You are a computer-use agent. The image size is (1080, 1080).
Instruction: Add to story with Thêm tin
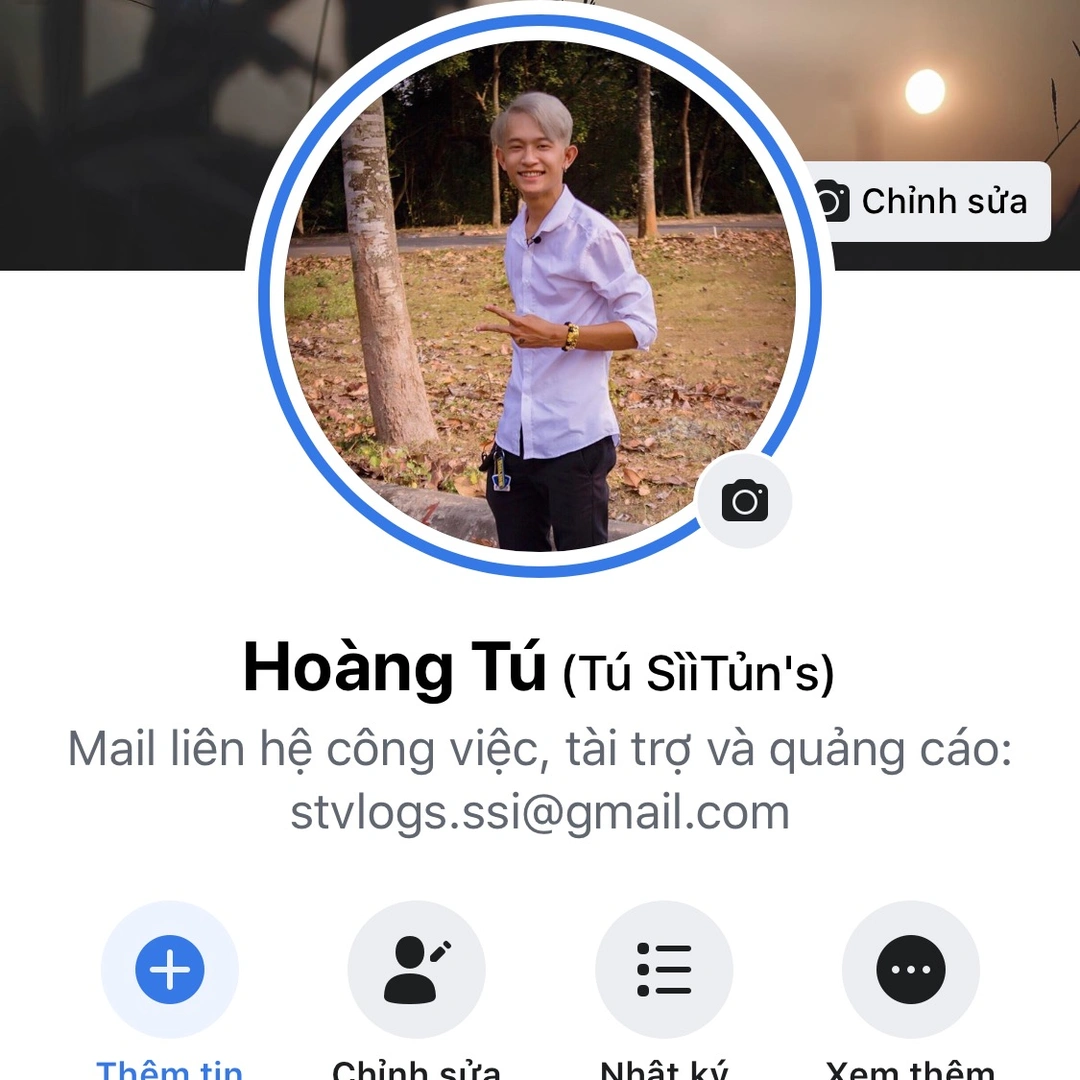click(169, 969)
